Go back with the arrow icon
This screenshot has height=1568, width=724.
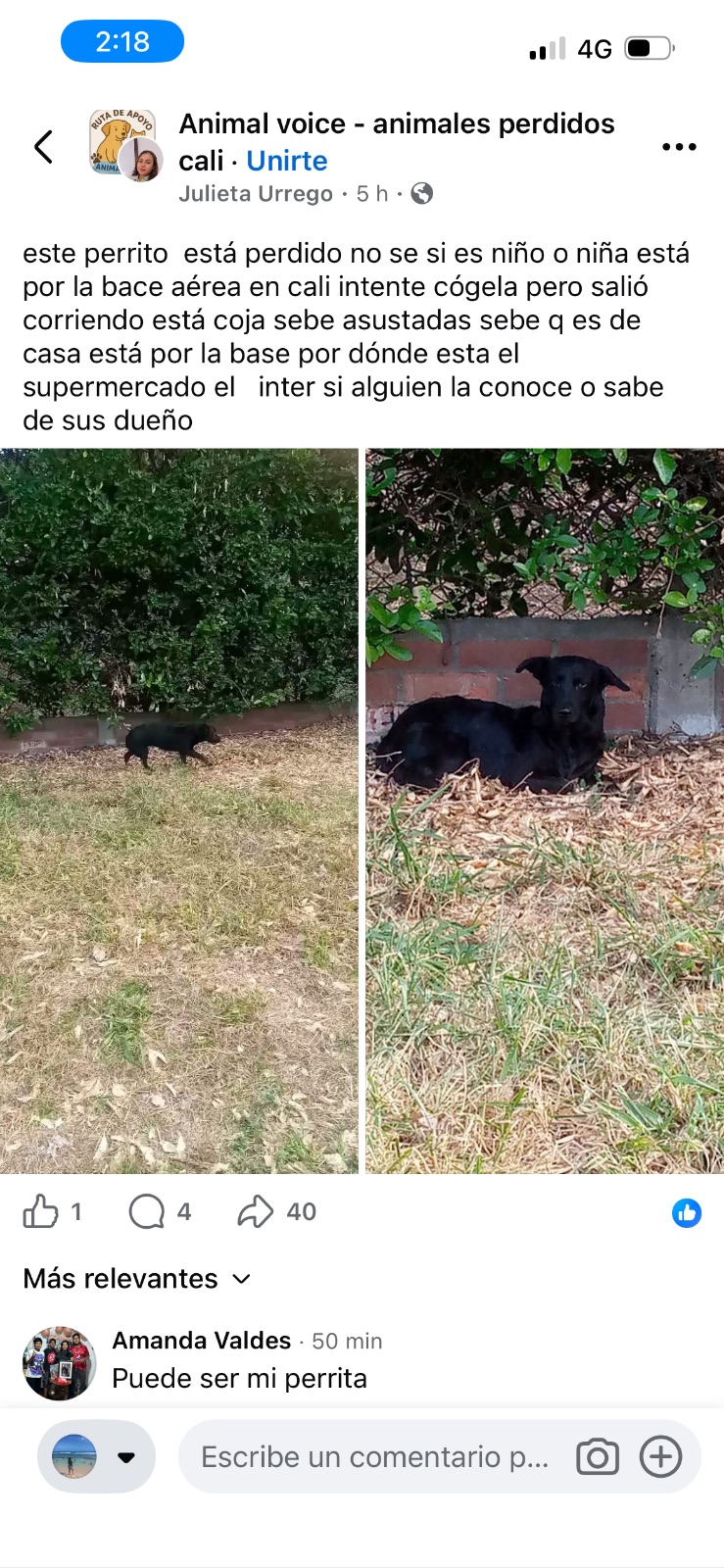(43, 147)
